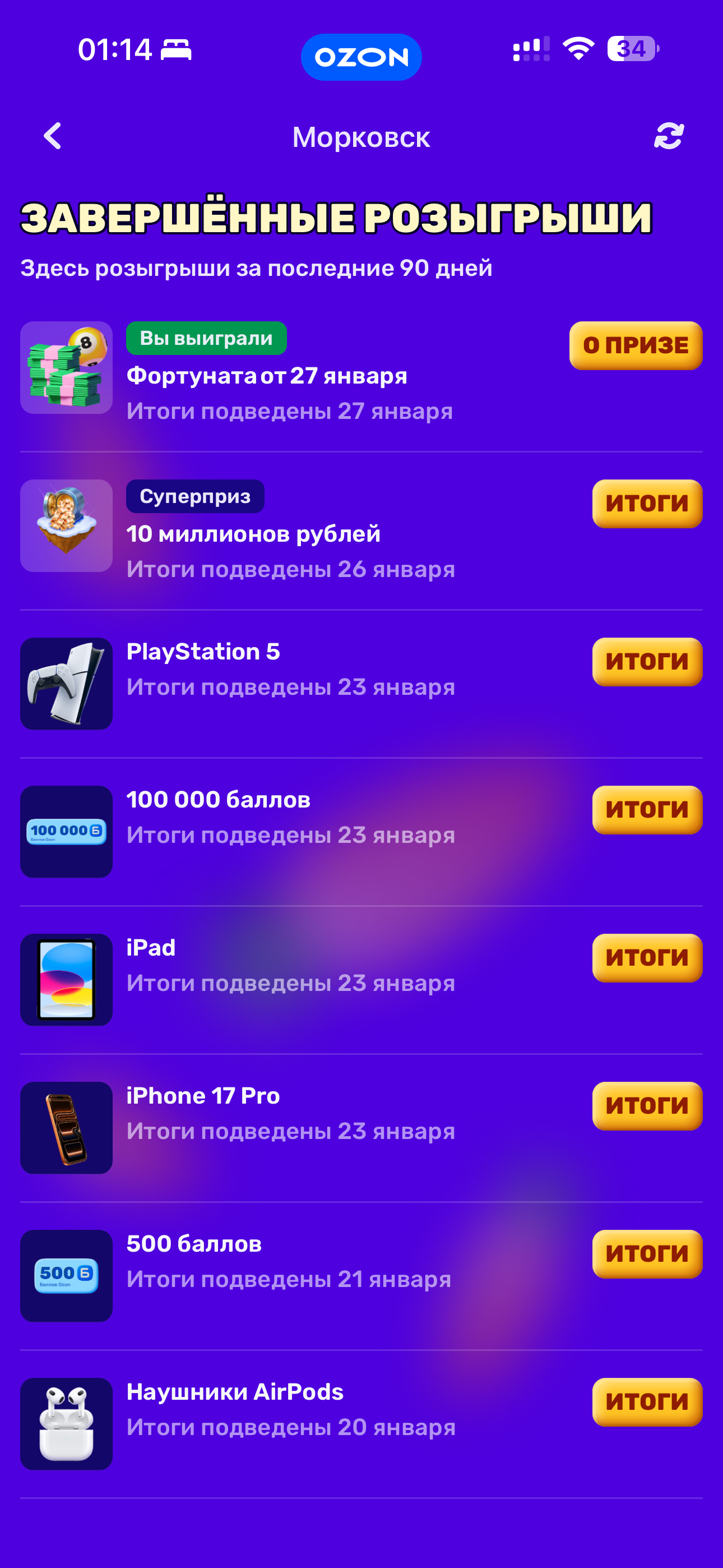Go back using the arrow icon

[53, 136]
